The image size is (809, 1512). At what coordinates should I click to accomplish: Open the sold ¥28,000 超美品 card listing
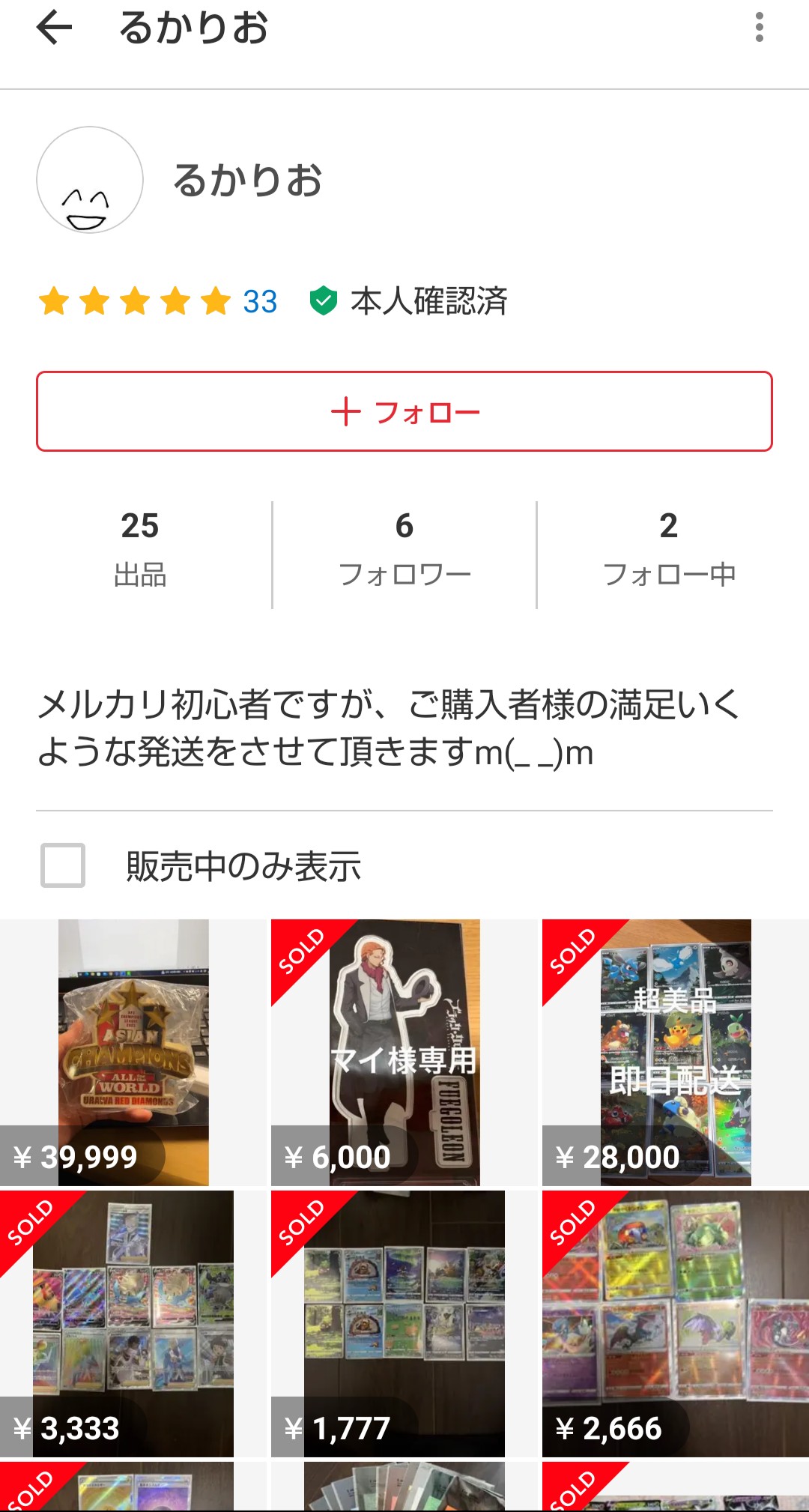[676, 1052]
